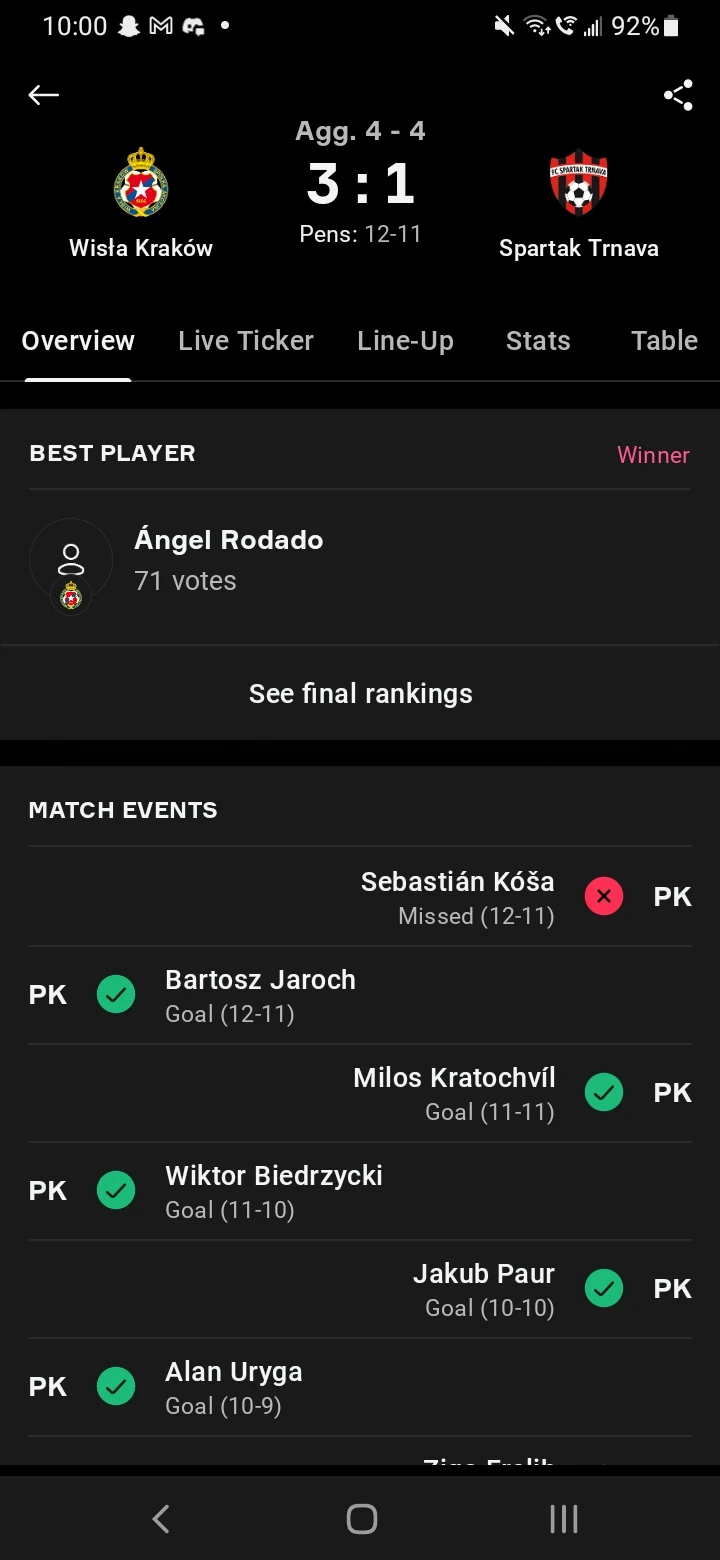View the Stats tab
Screen dimensions: 720x1560
point(538,341)
